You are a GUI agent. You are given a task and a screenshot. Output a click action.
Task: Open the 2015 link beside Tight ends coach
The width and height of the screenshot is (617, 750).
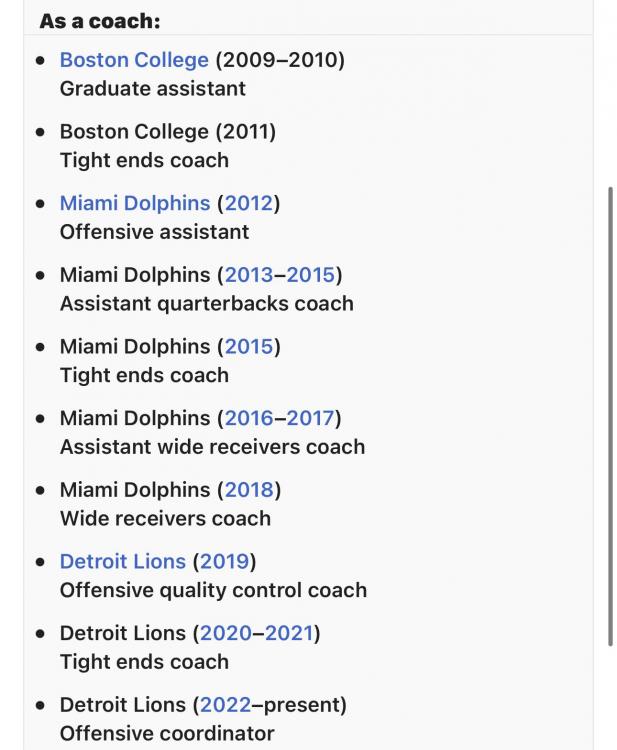[x=248, y=346]
